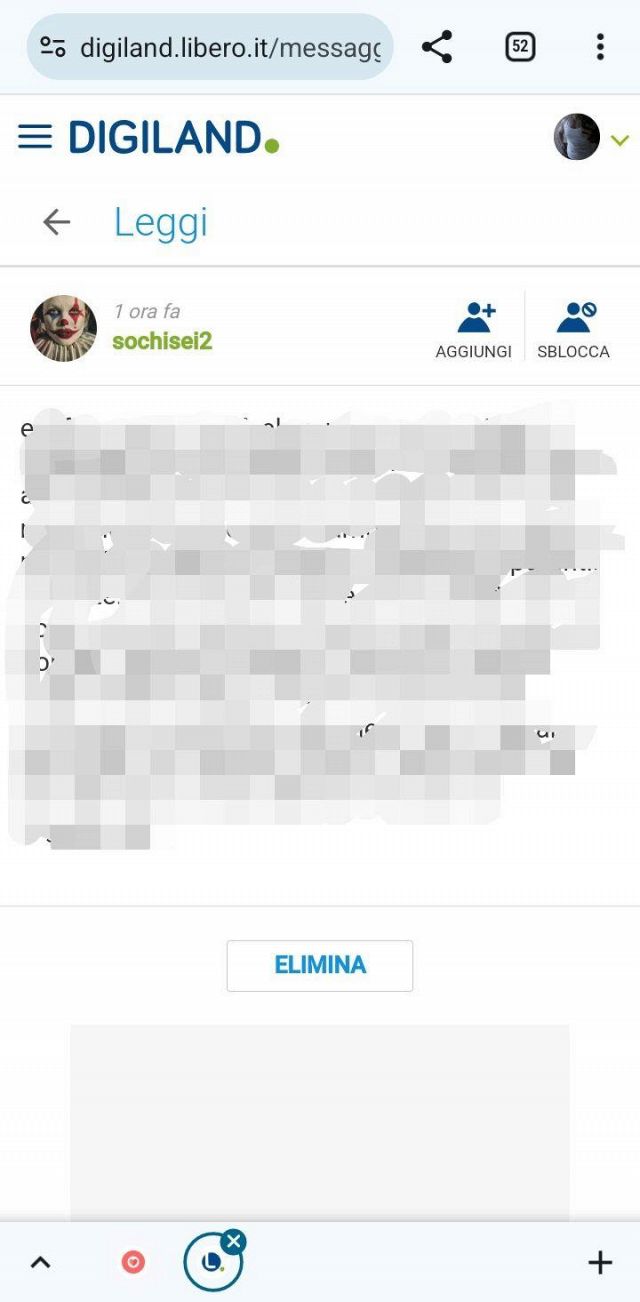Open the Digiland hamburger menu

pos(35,137)
